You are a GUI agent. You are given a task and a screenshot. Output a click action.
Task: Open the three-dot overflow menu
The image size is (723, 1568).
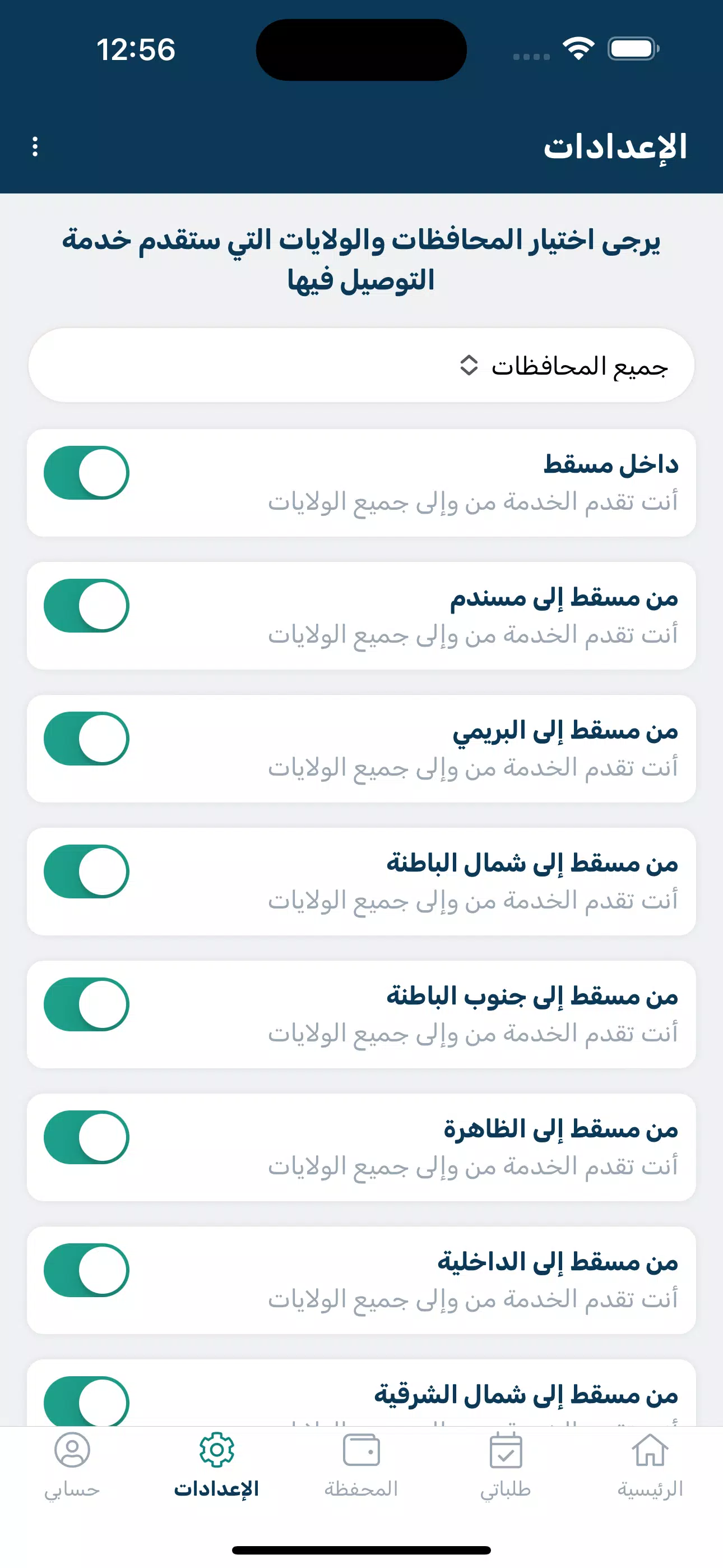(x=35, y=147)
